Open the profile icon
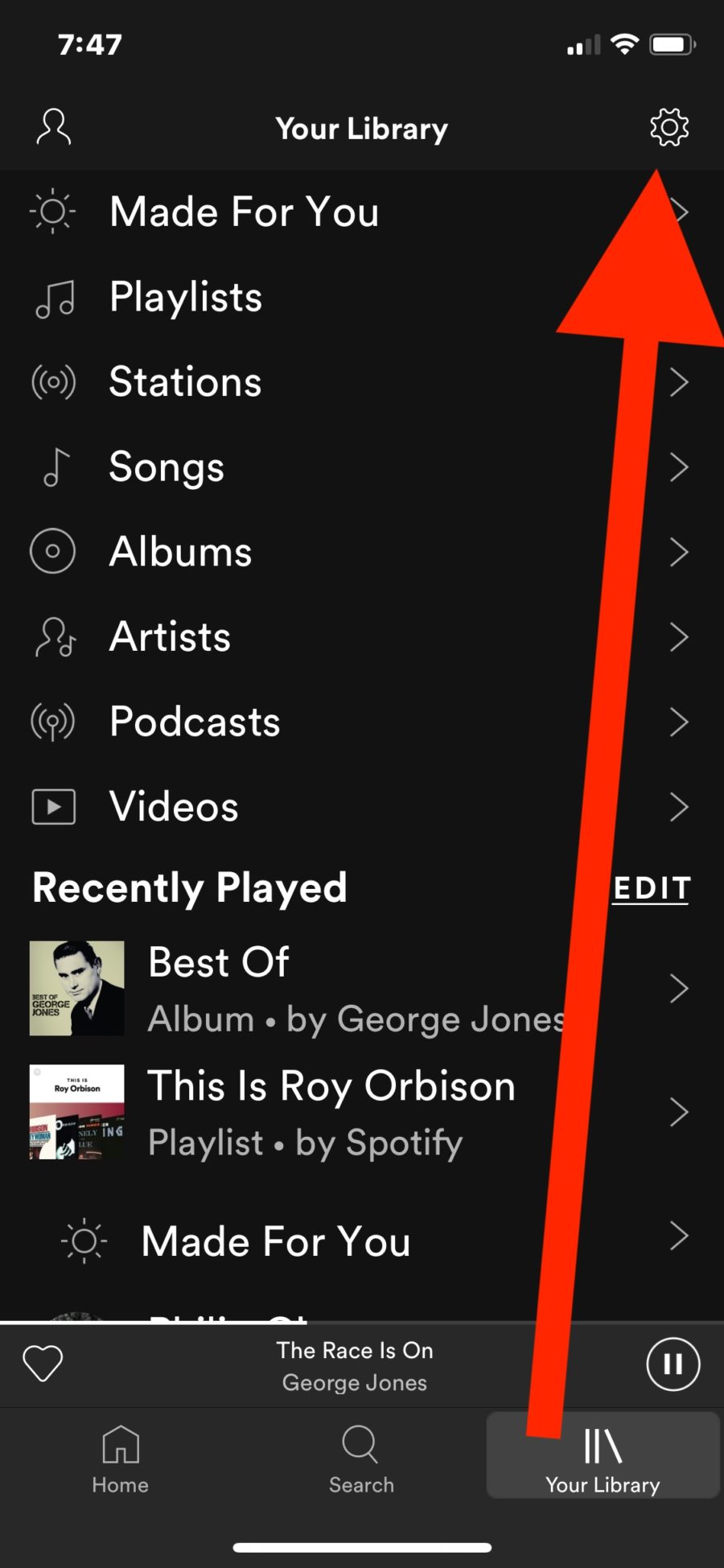 [x=54, y=127]
